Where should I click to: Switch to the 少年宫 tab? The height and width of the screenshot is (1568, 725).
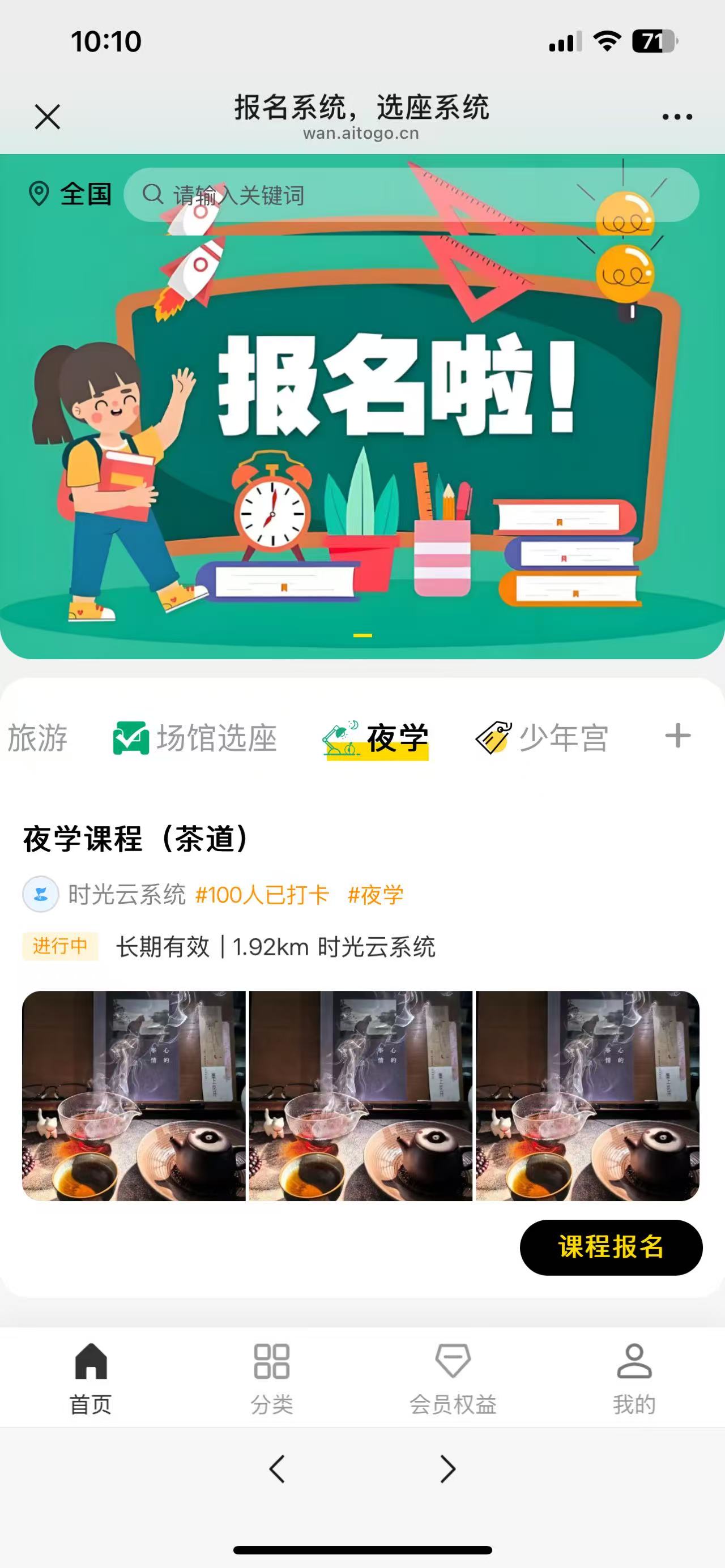542,738
